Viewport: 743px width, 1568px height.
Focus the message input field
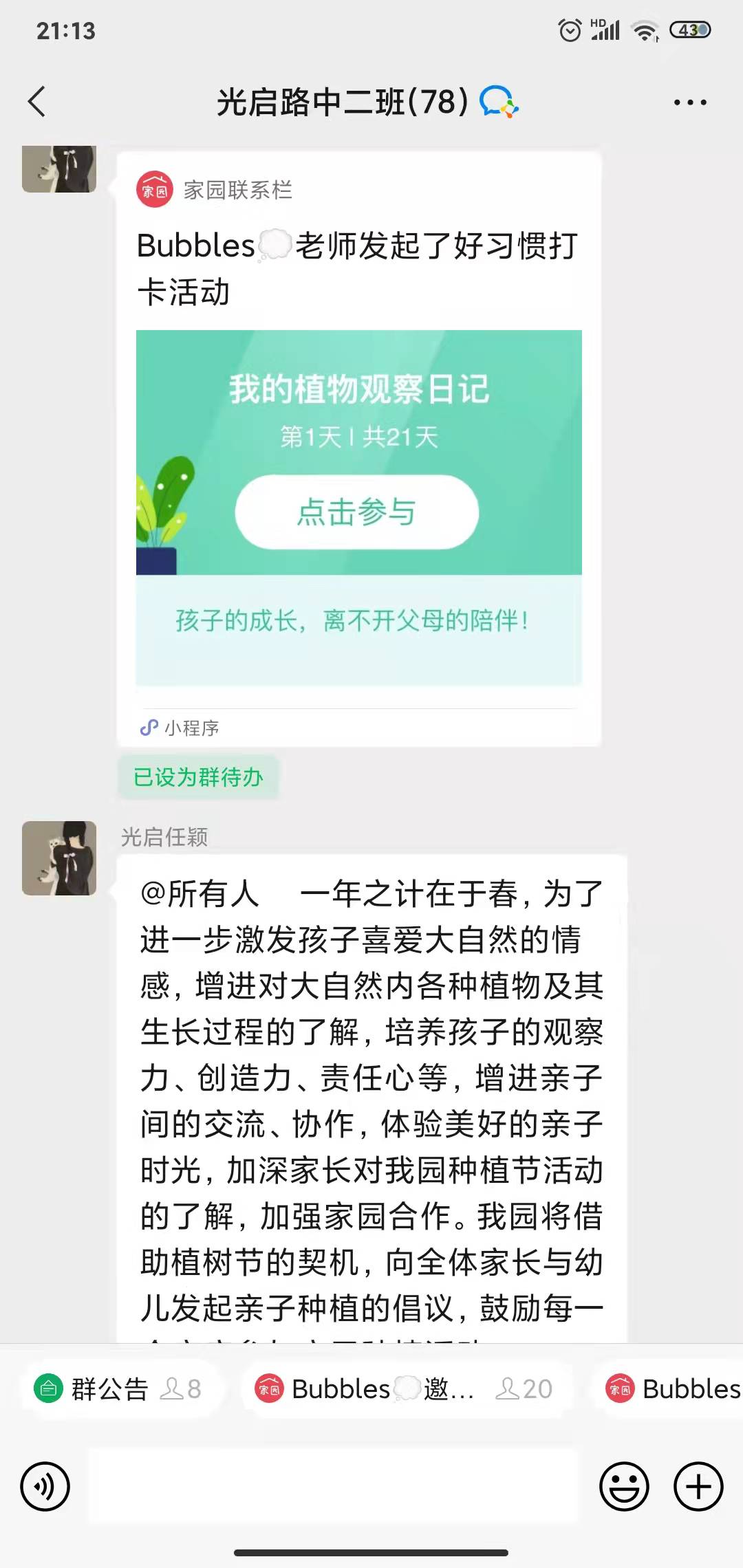334,1487
